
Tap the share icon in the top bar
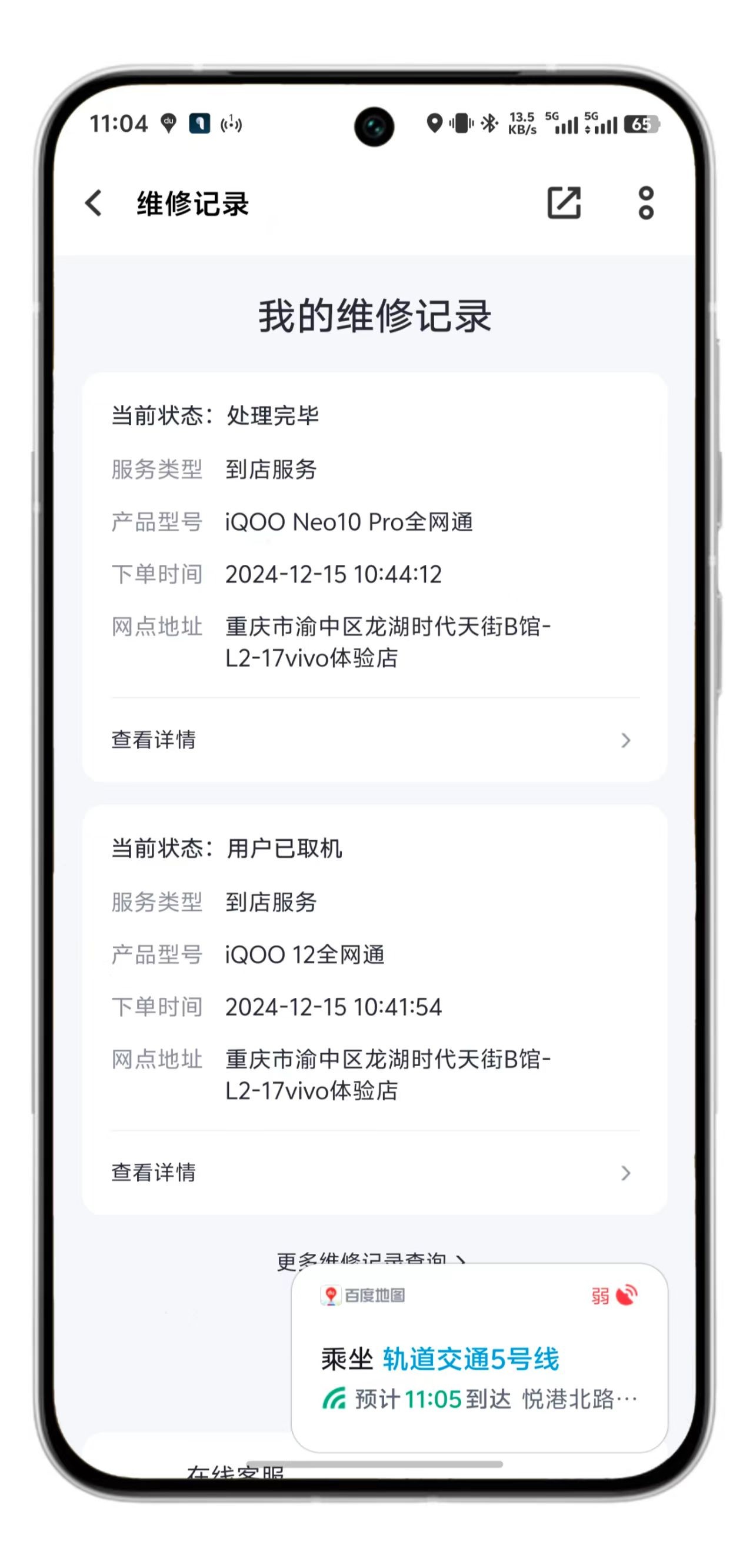(564, 204)
